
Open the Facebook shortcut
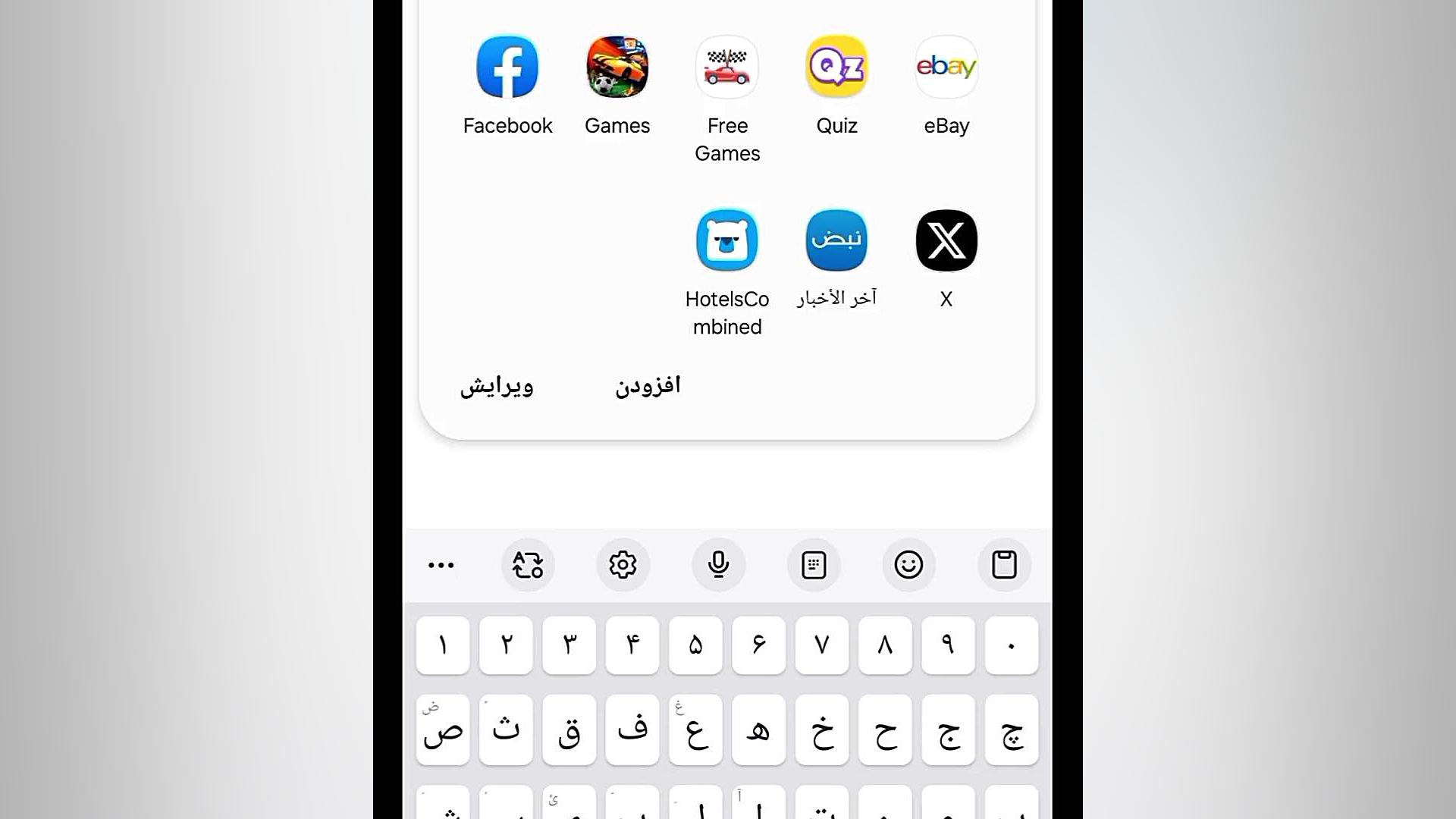coord(507,68)
